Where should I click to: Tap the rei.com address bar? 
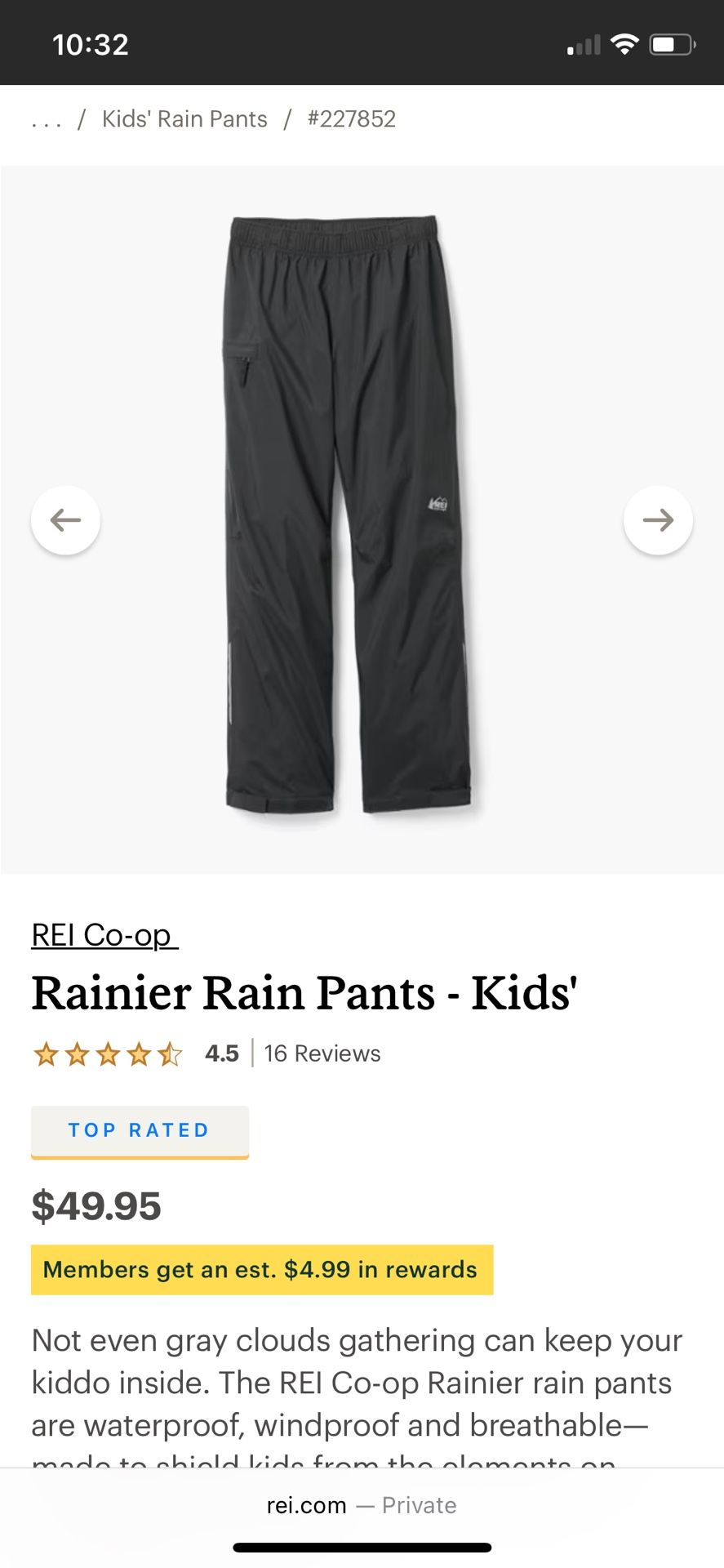(x=306, y=1505)
